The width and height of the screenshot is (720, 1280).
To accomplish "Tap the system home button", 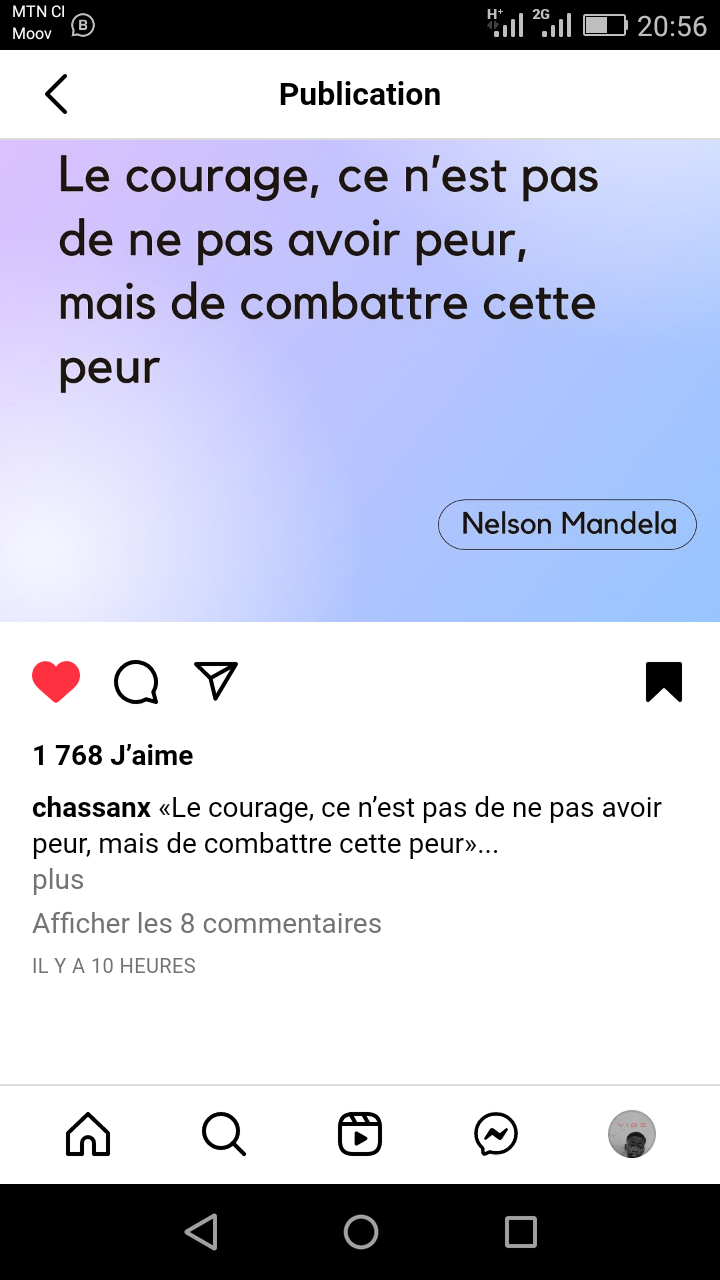I will 360,1232.
